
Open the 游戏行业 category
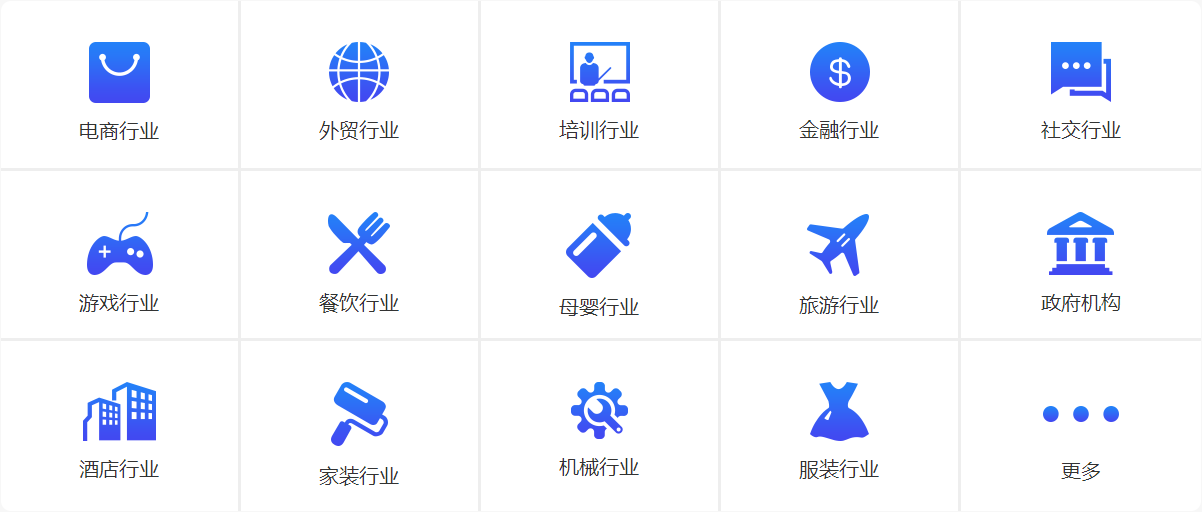coord(119,258)
